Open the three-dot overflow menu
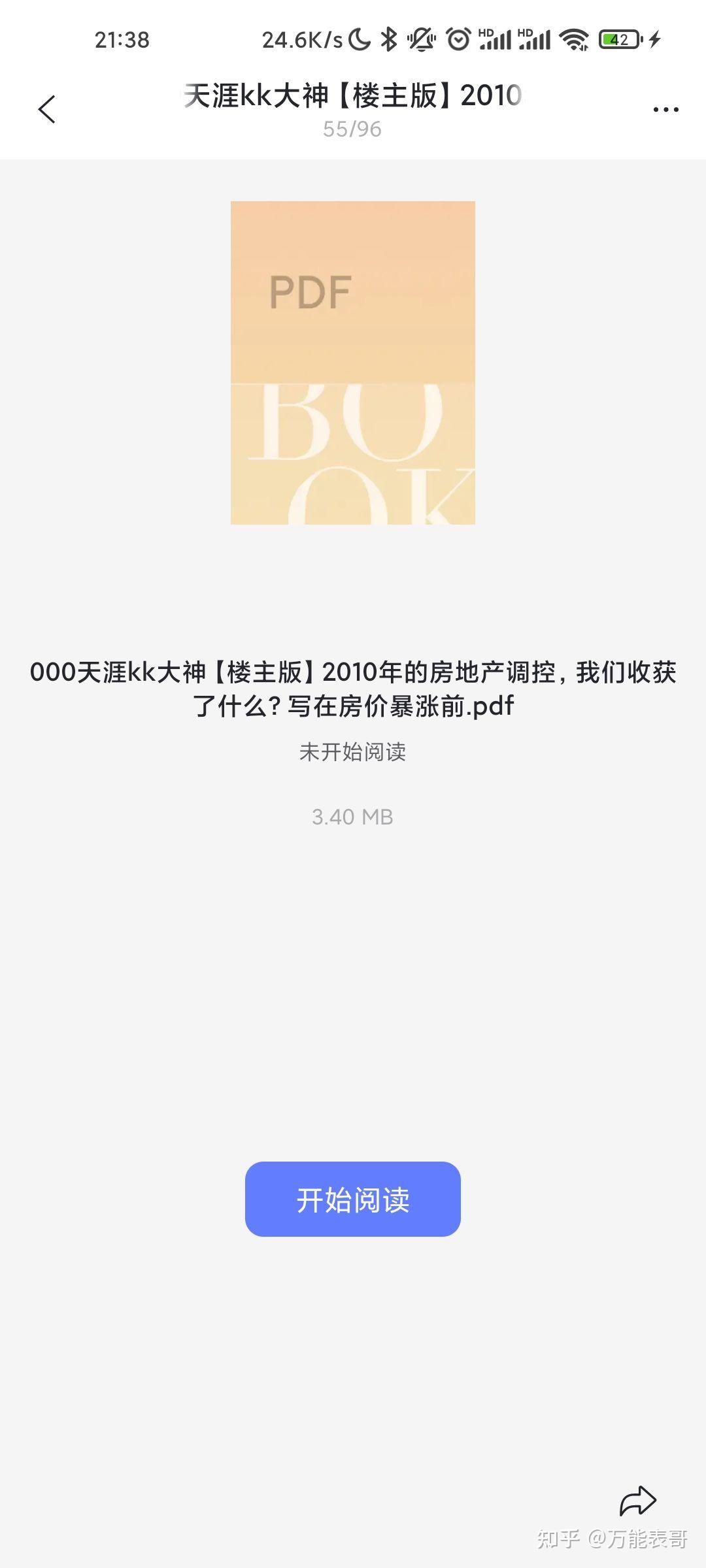The width and height of the screenshot is (706, 1568). click(665, 110)
